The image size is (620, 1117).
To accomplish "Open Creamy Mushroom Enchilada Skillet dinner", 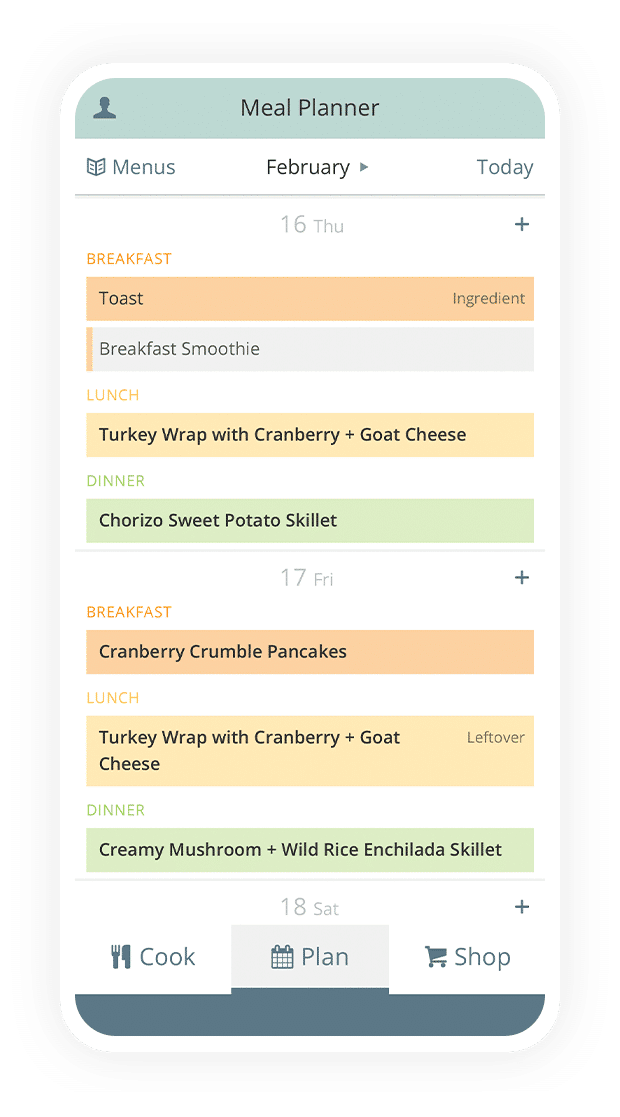I will pos(310,850).
